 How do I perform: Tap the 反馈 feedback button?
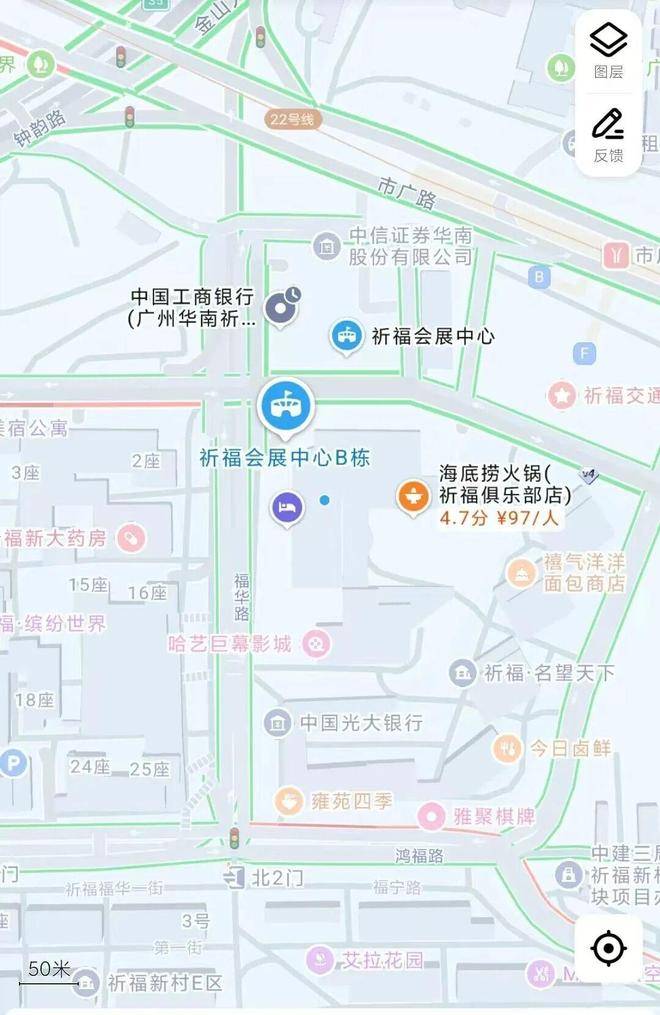coord(608,134)
